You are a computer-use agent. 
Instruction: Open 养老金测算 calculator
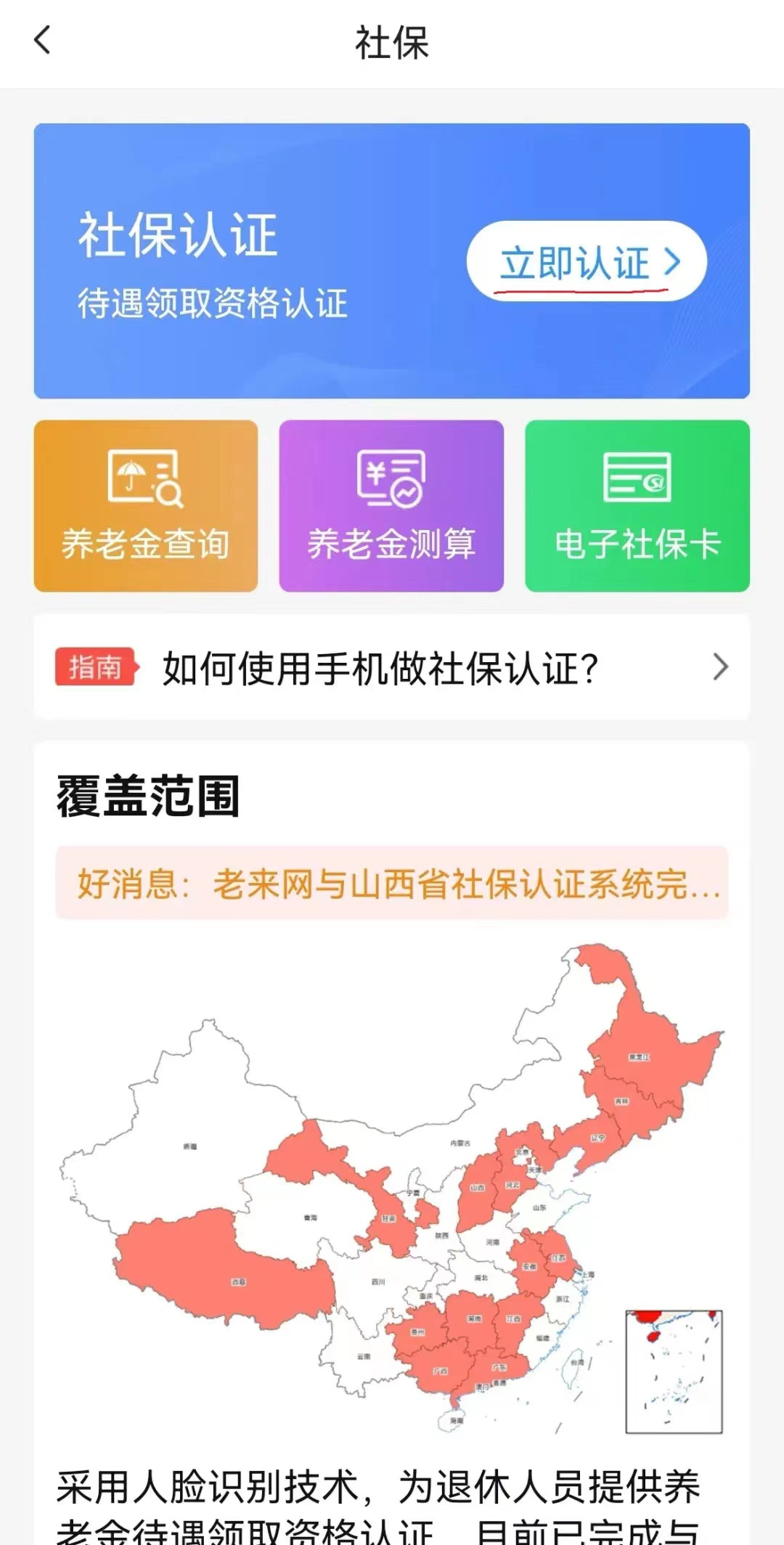pyautogui.click(x=391, y=506)
